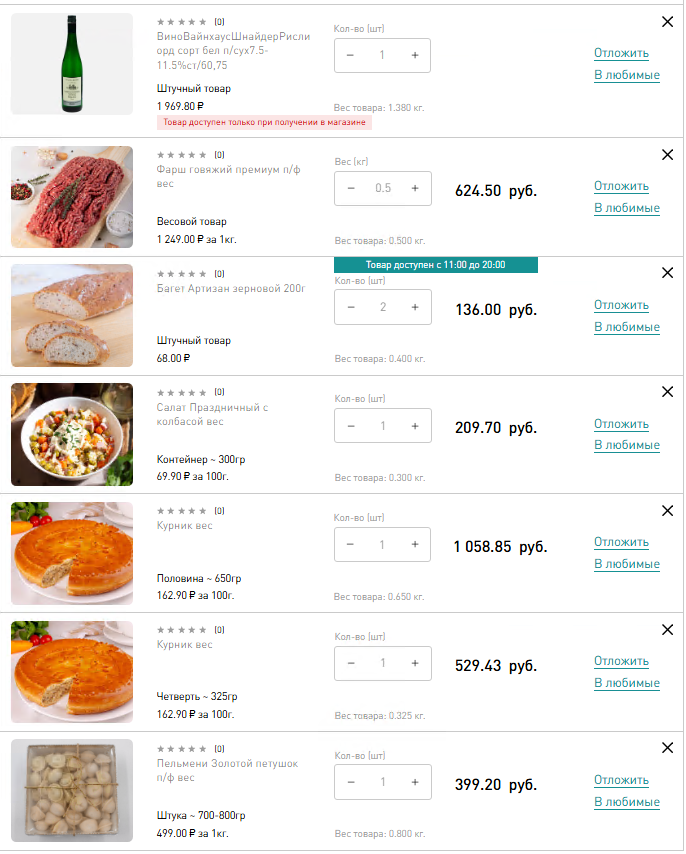Tap Отложить for Фарш говяжий премиум
This screenshot has width=686, height=854.
pos(621,186)
